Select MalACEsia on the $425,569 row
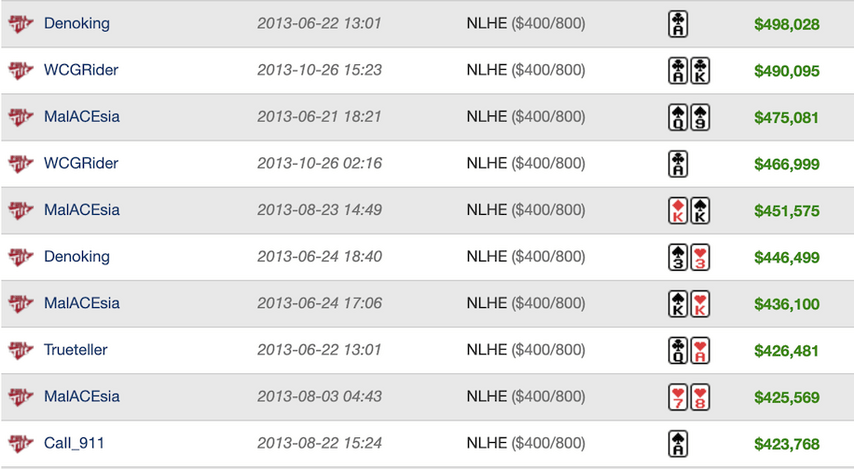Image resolution: width=854 pixels, height=469 pixels. pos(82,396)
